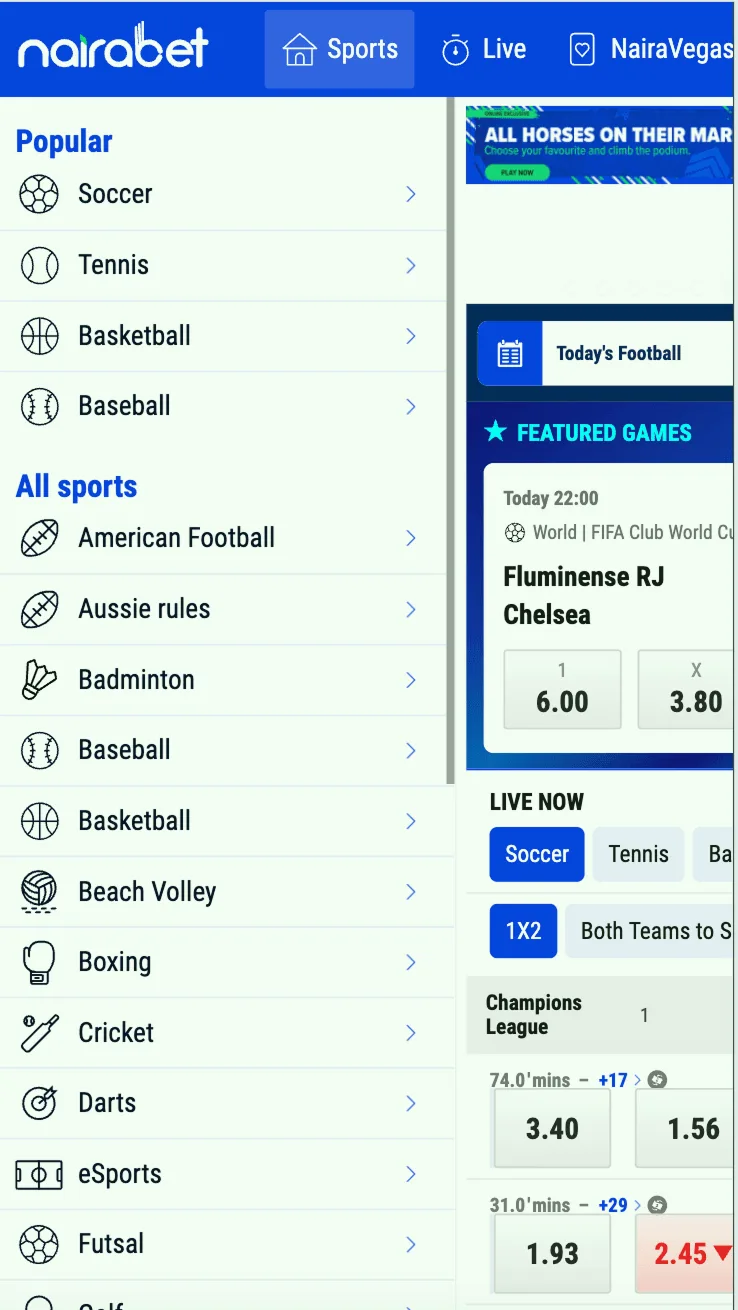Viewport: 738px width, 1310px height.
Task: Select the Soccer ball icon in Popular
Action: [x=39, y=194]
